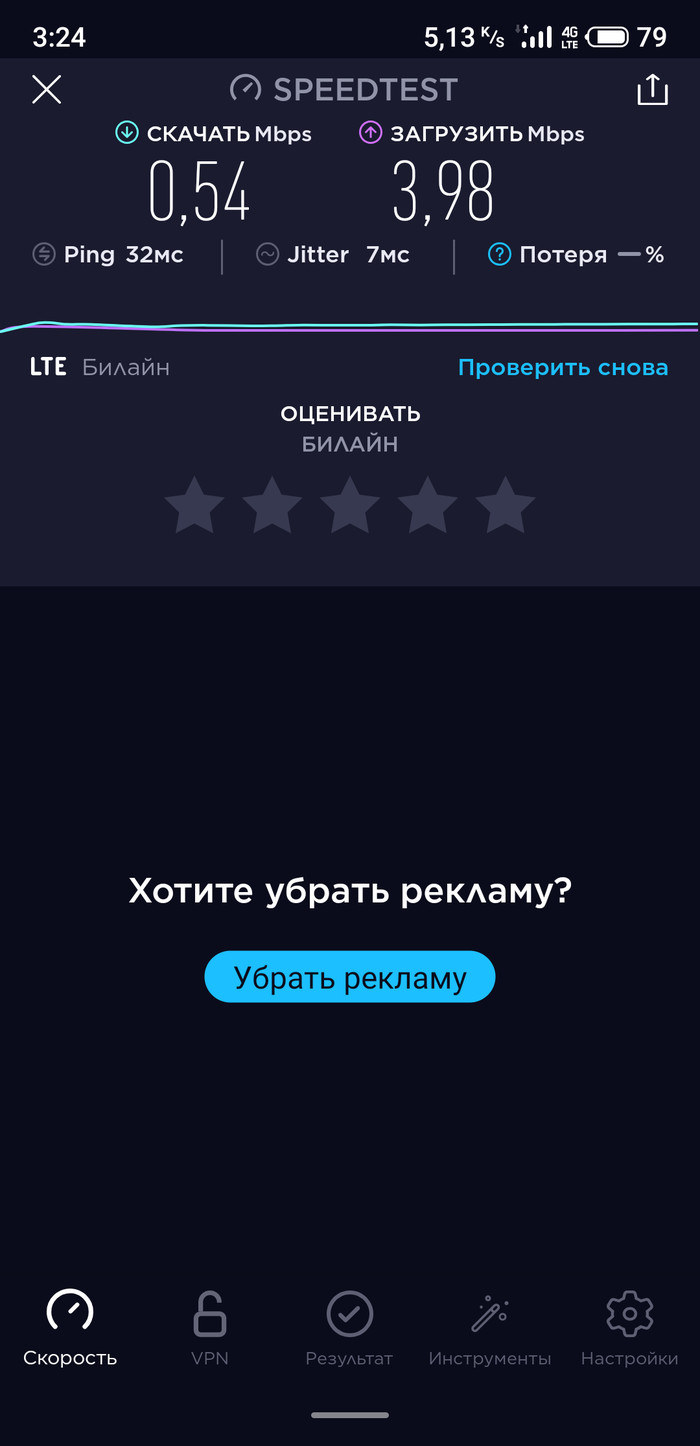700x1446 pixels.
Task: Go to the Результат tab
Action: click(349, 1327)
